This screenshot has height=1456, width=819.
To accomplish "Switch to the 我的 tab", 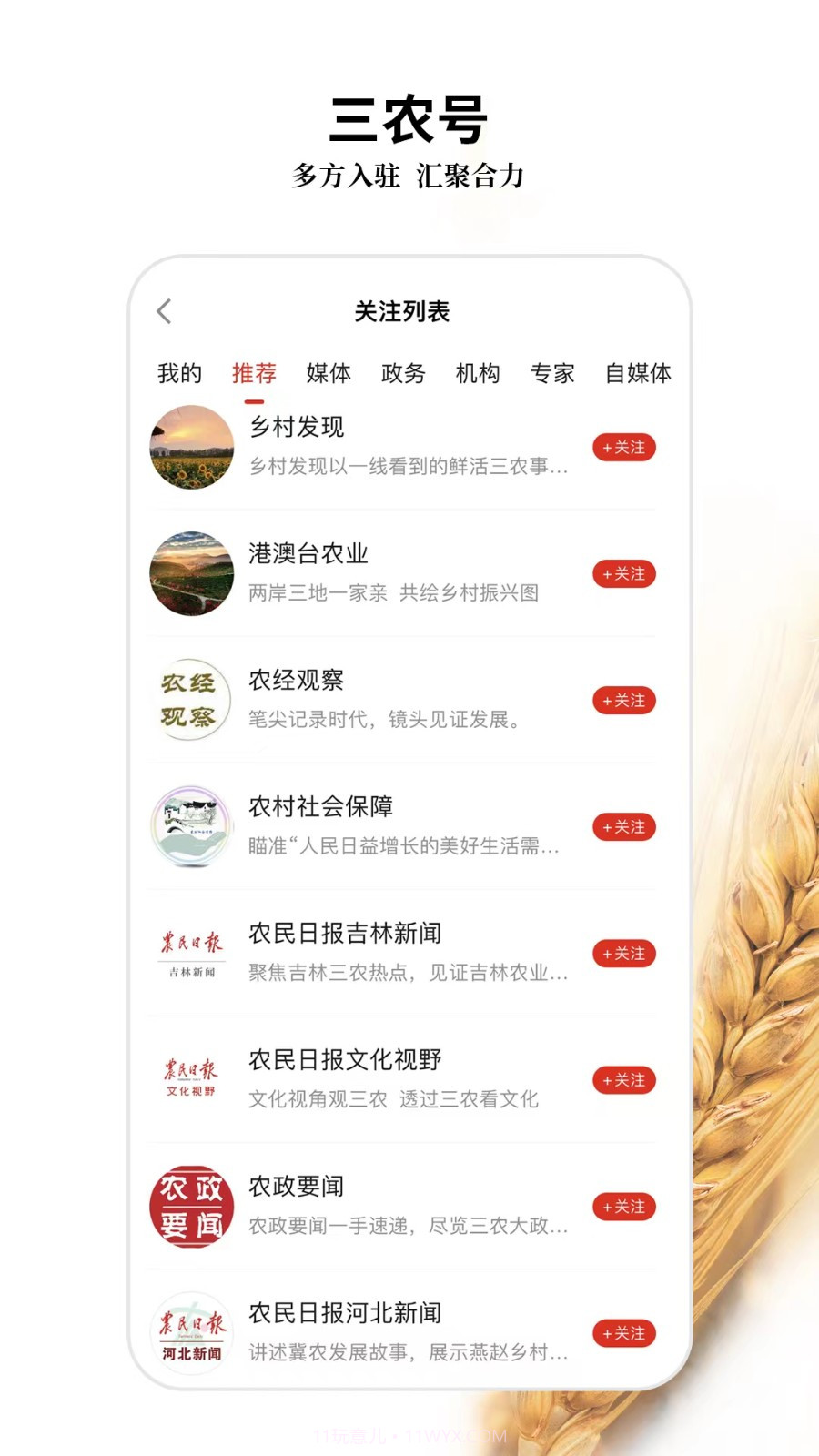I will click(179, 373).
